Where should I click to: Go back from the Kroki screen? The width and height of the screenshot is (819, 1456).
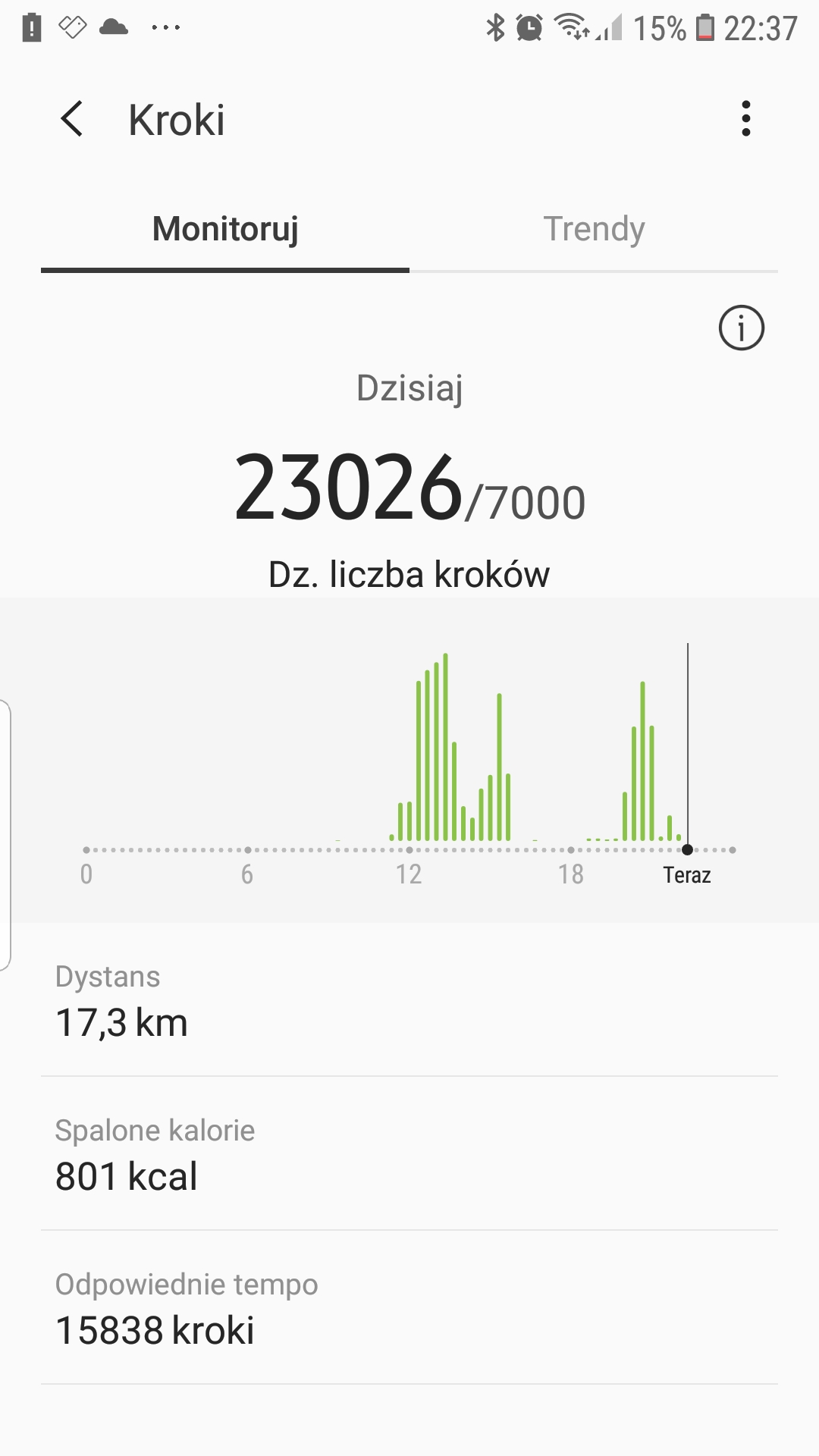coord(72,119)
